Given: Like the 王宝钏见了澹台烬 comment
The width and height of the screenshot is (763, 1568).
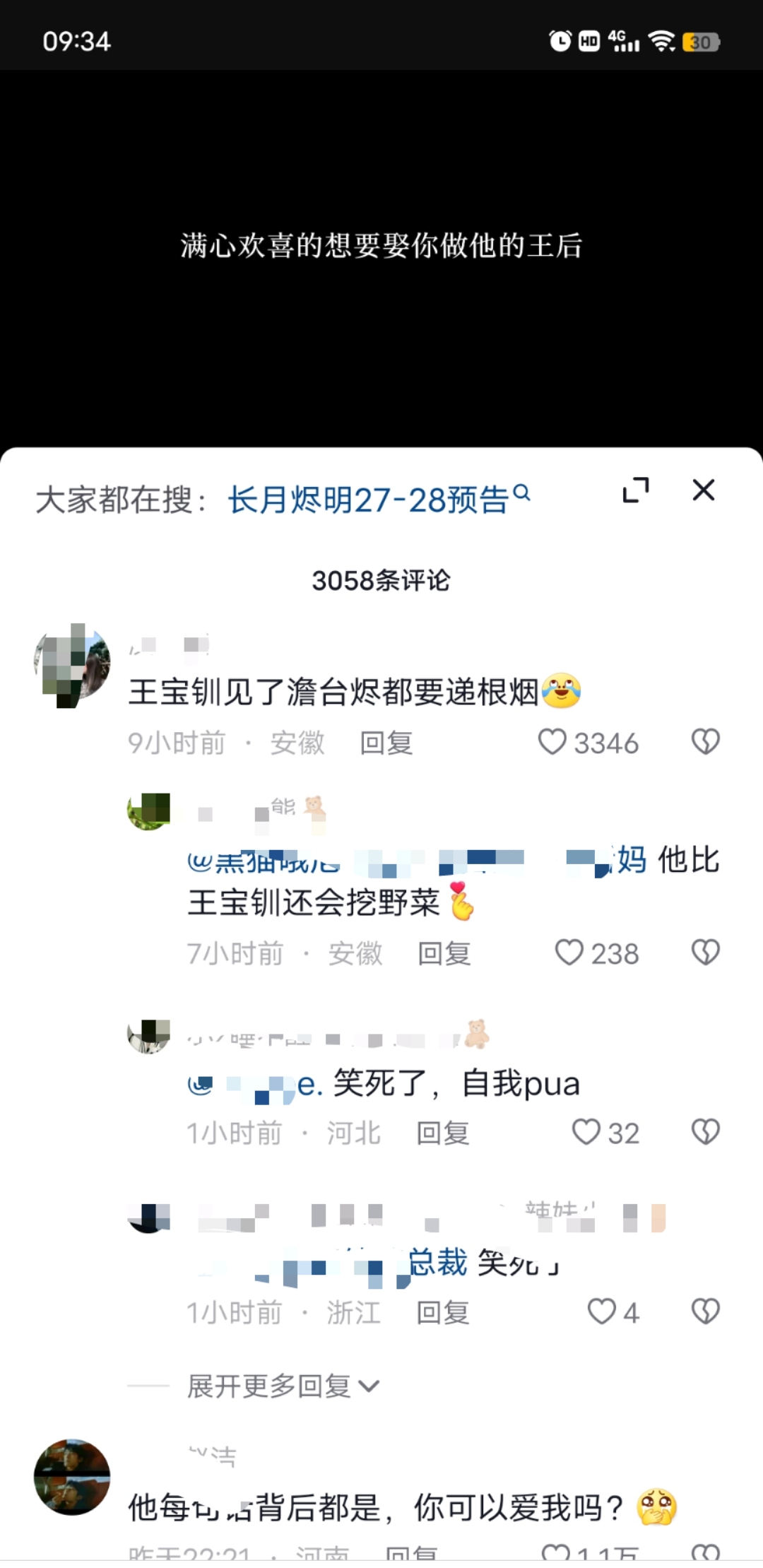Looking at the screenshot, I should [x=552, y=742].
